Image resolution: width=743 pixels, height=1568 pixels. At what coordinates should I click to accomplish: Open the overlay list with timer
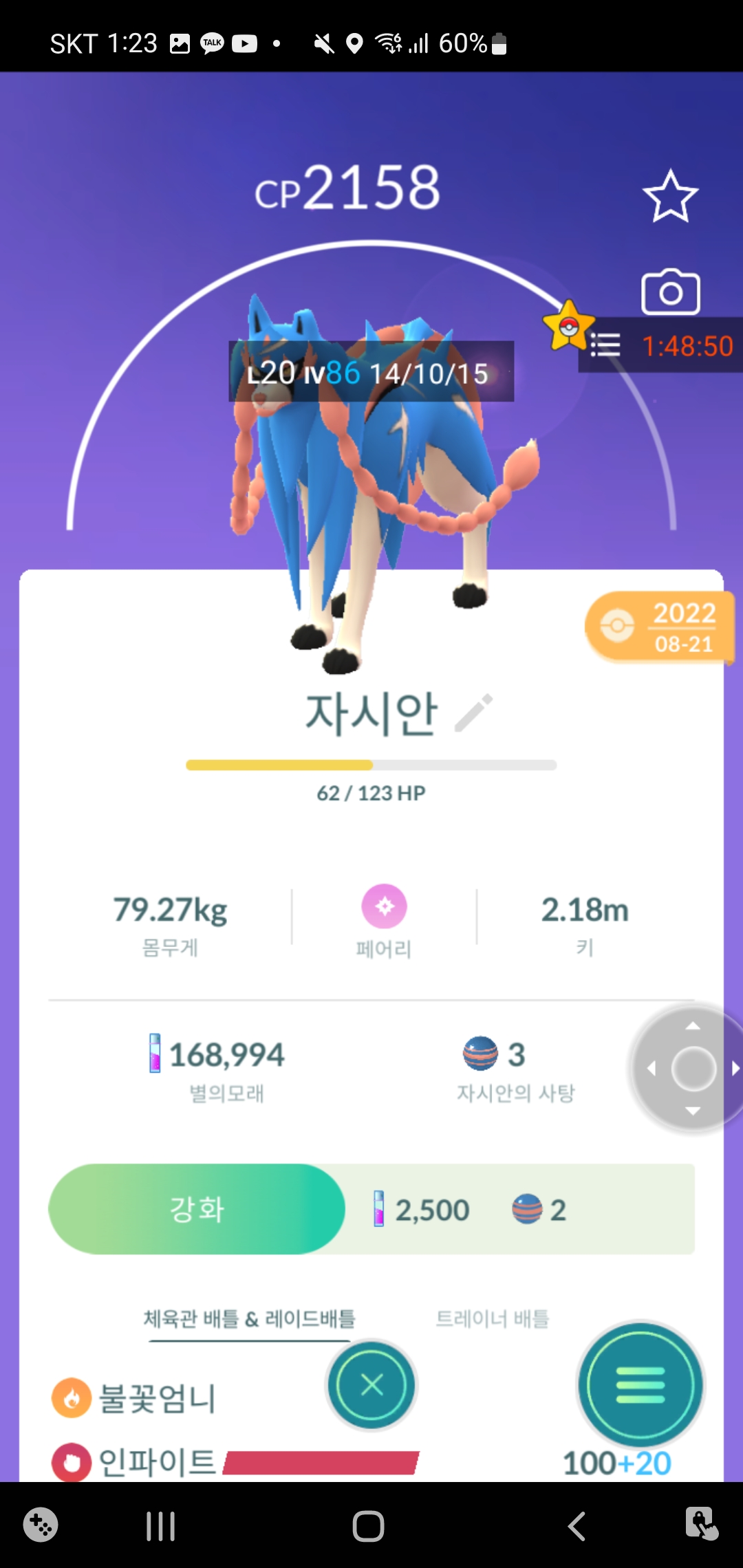605,345
